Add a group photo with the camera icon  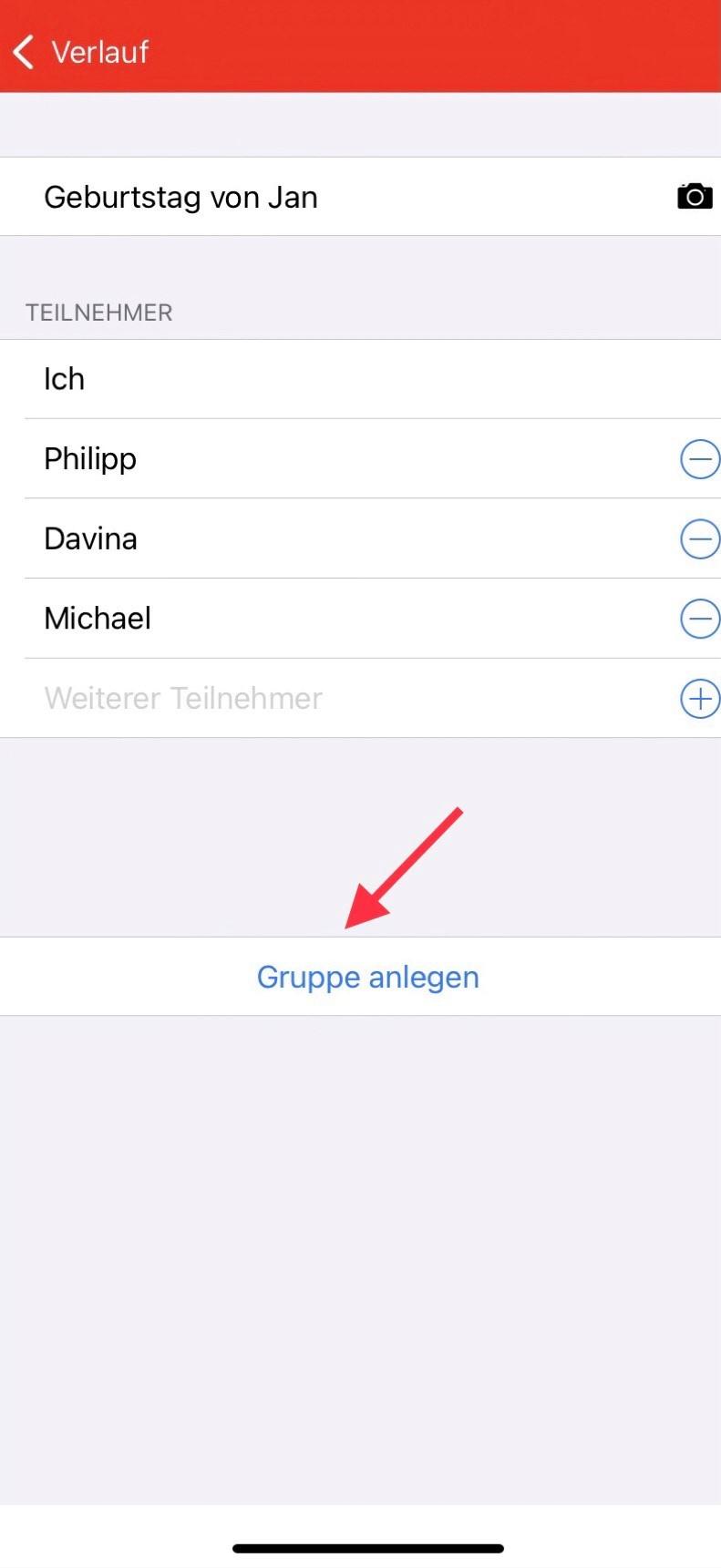pyautogui.click(x=695, y=196)
